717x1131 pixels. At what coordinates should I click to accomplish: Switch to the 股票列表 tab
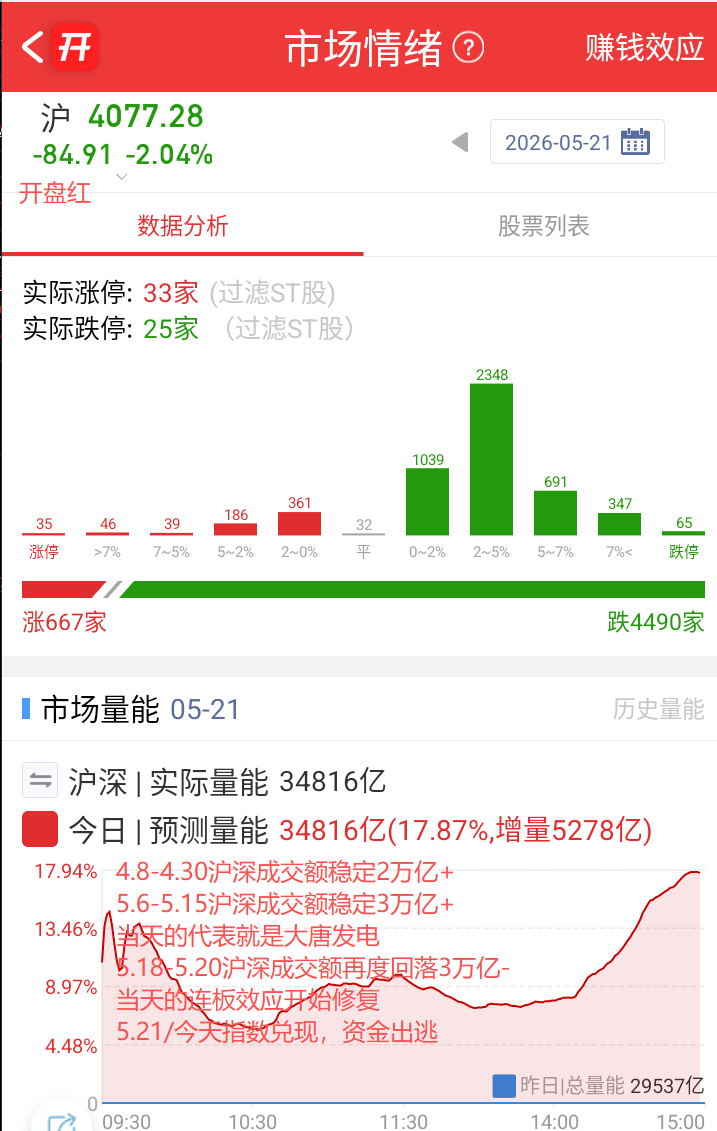pos(543,226)
